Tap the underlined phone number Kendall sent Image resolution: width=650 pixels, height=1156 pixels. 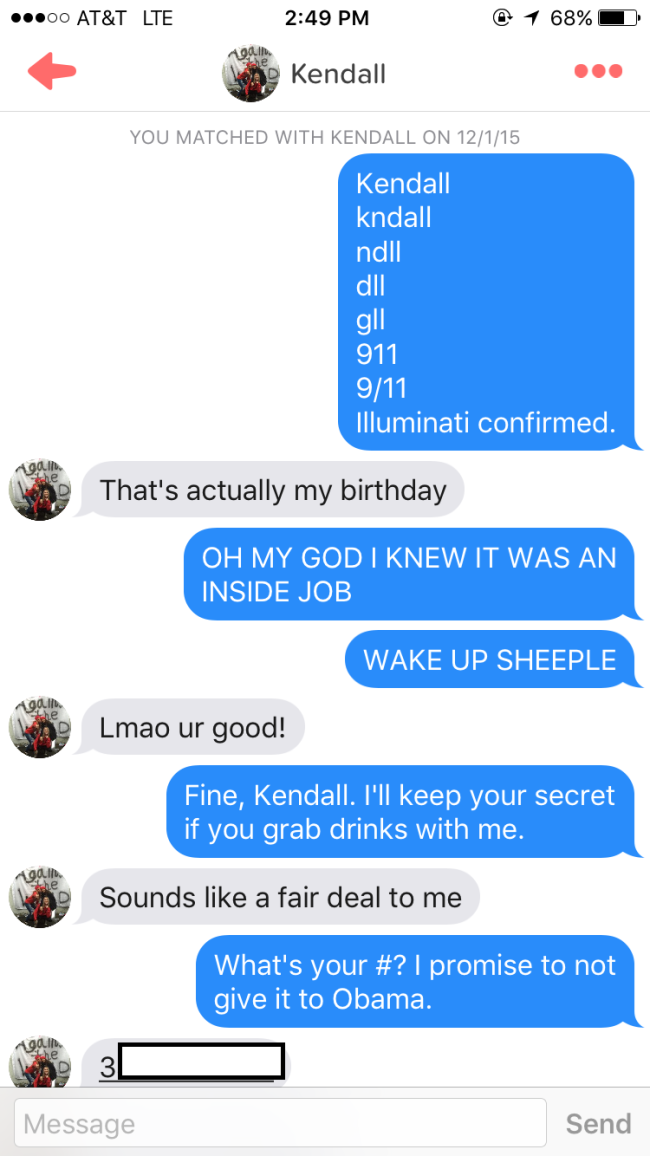click(x=190, y=1066)
